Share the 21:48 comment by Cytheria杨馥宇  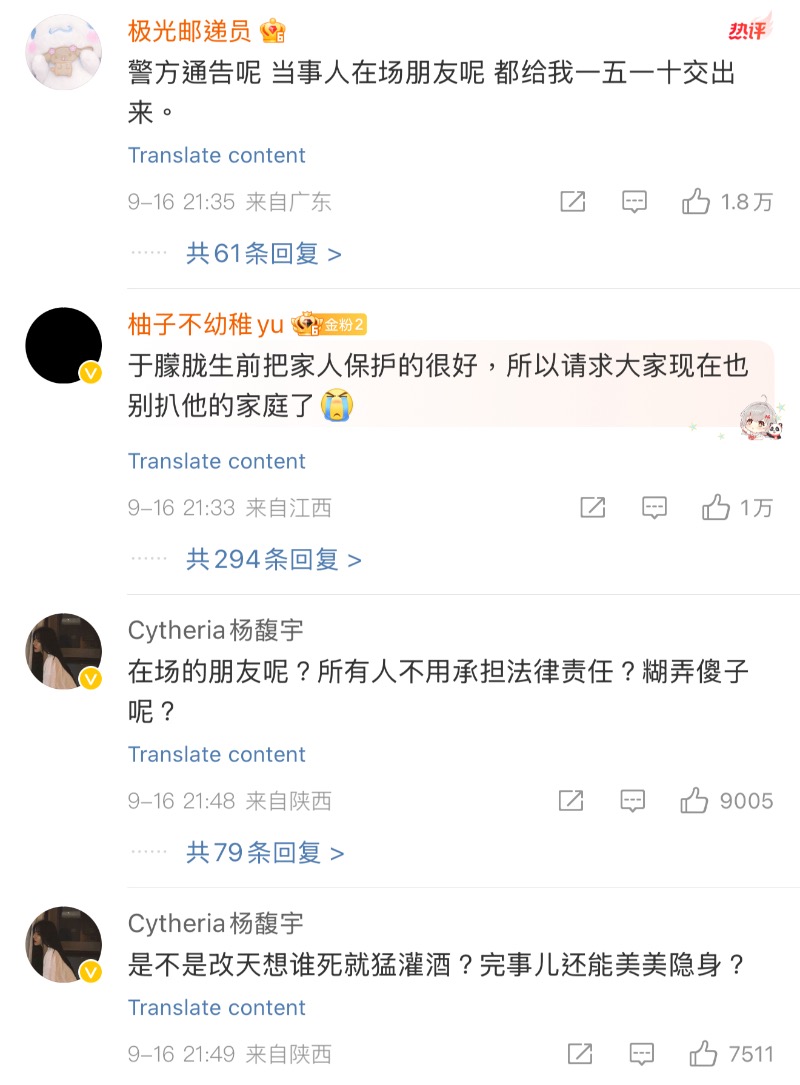pyautogui.click(x=571, y=801)
